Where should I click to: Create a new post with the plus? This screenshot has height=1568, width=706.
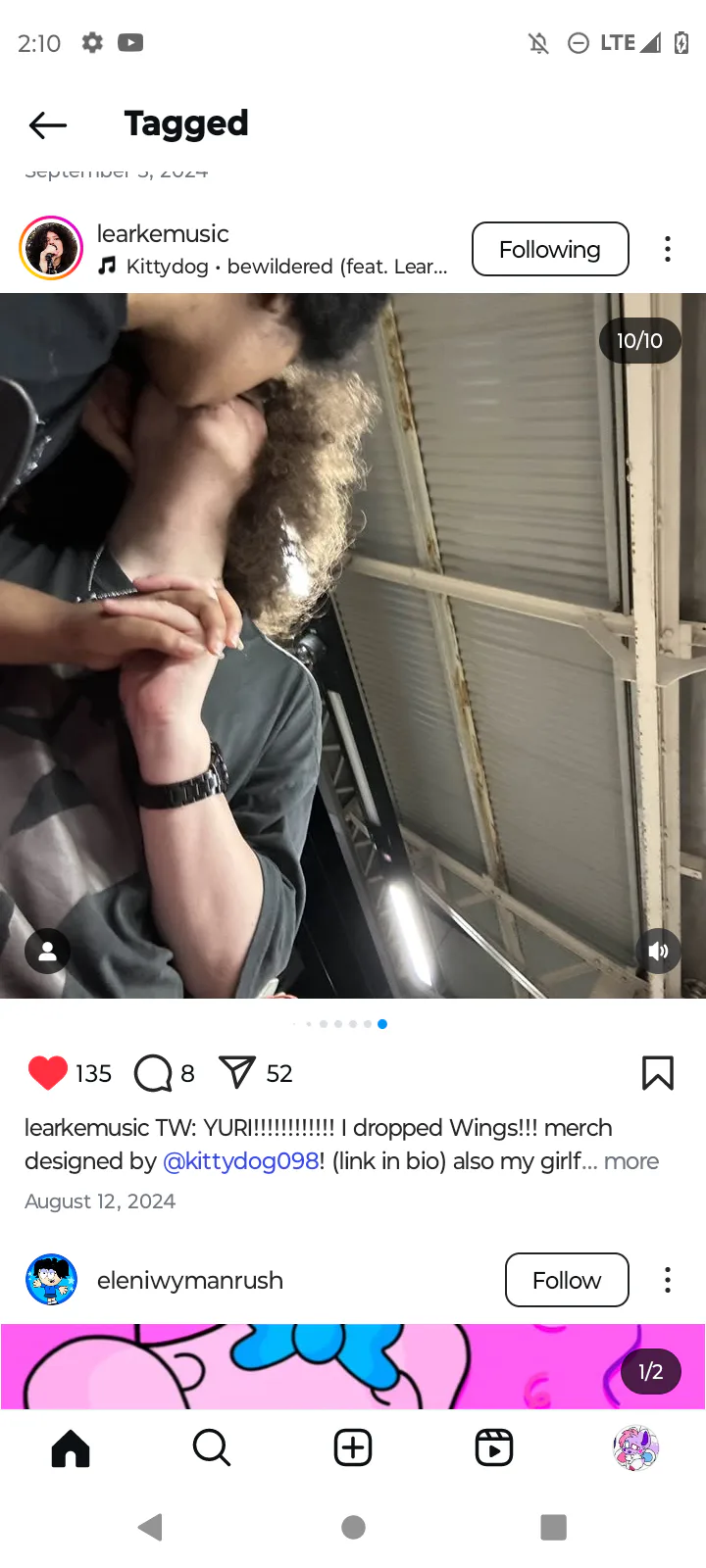353,1447
